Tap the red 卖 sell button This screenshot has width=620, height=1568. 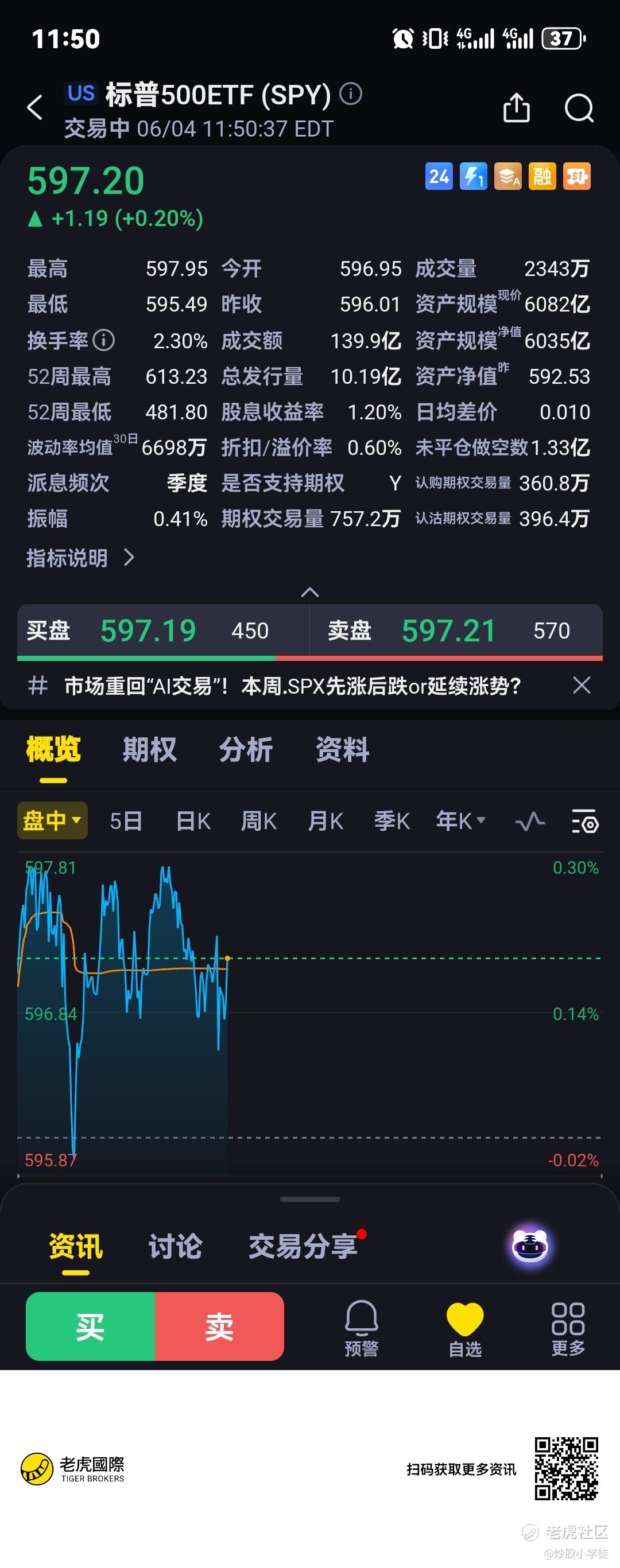219,1326
